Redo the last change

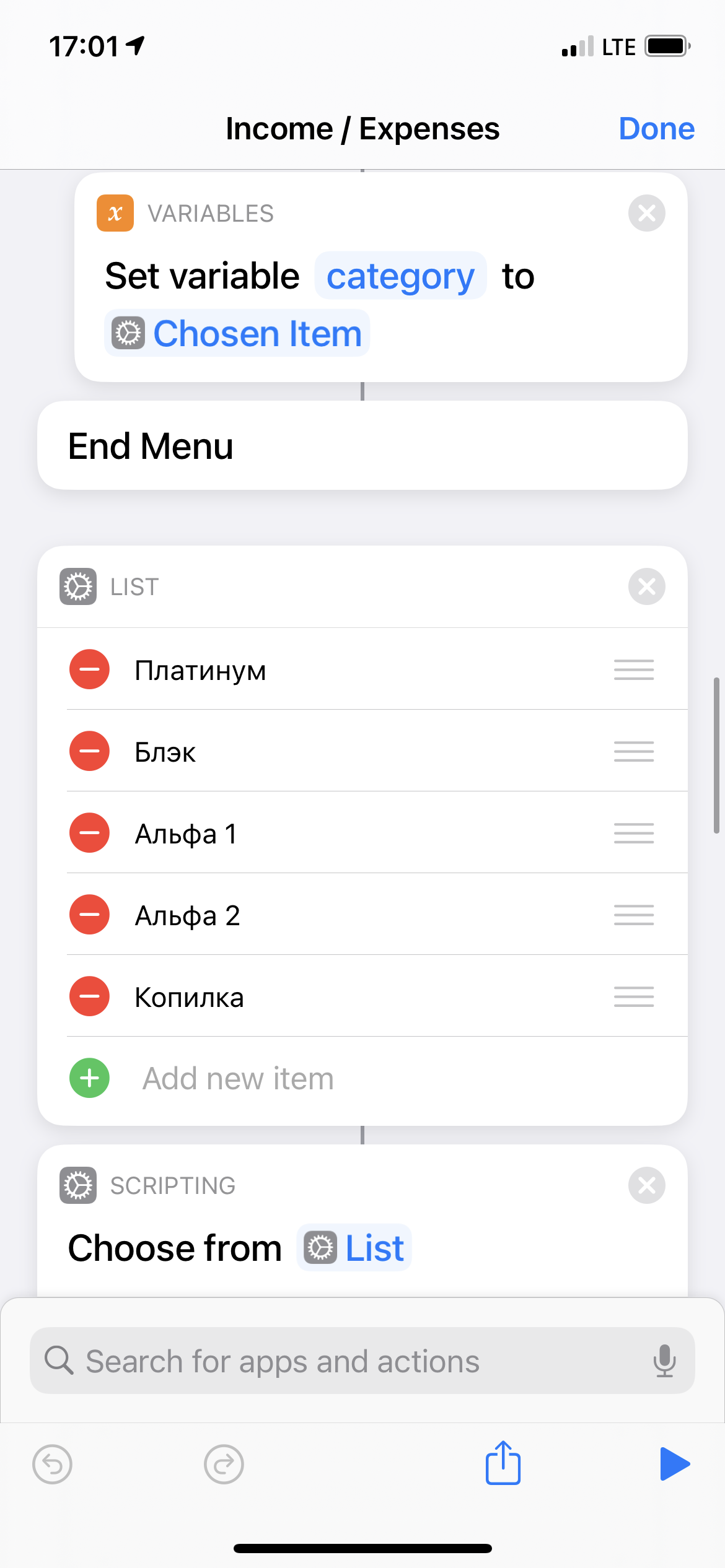pos(224,1465)
